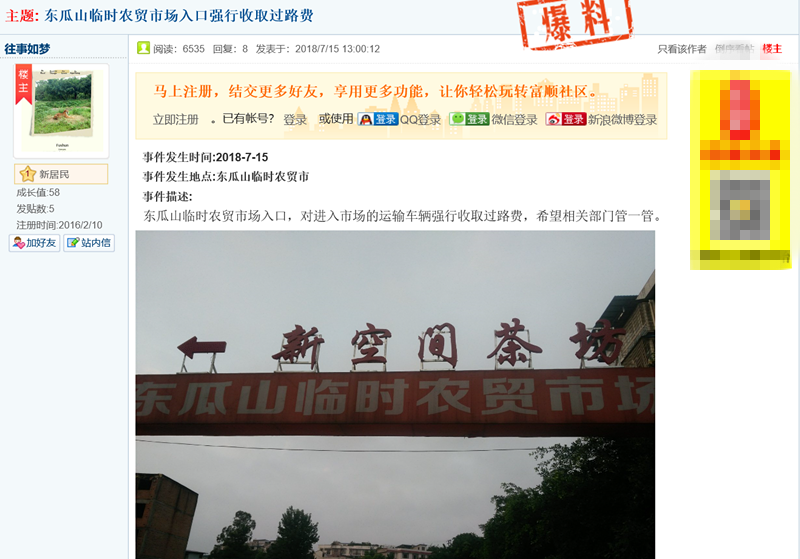
Task: Open the thread title link
Action: pyautogui.click(x=178, y=16)
